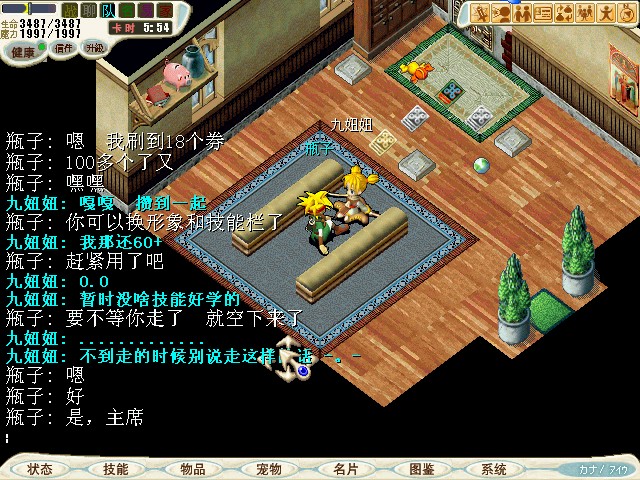This screenshot has height=480, width=640.
Task: Switch input mode カナ/アイウ
Action: pos(603,469)
